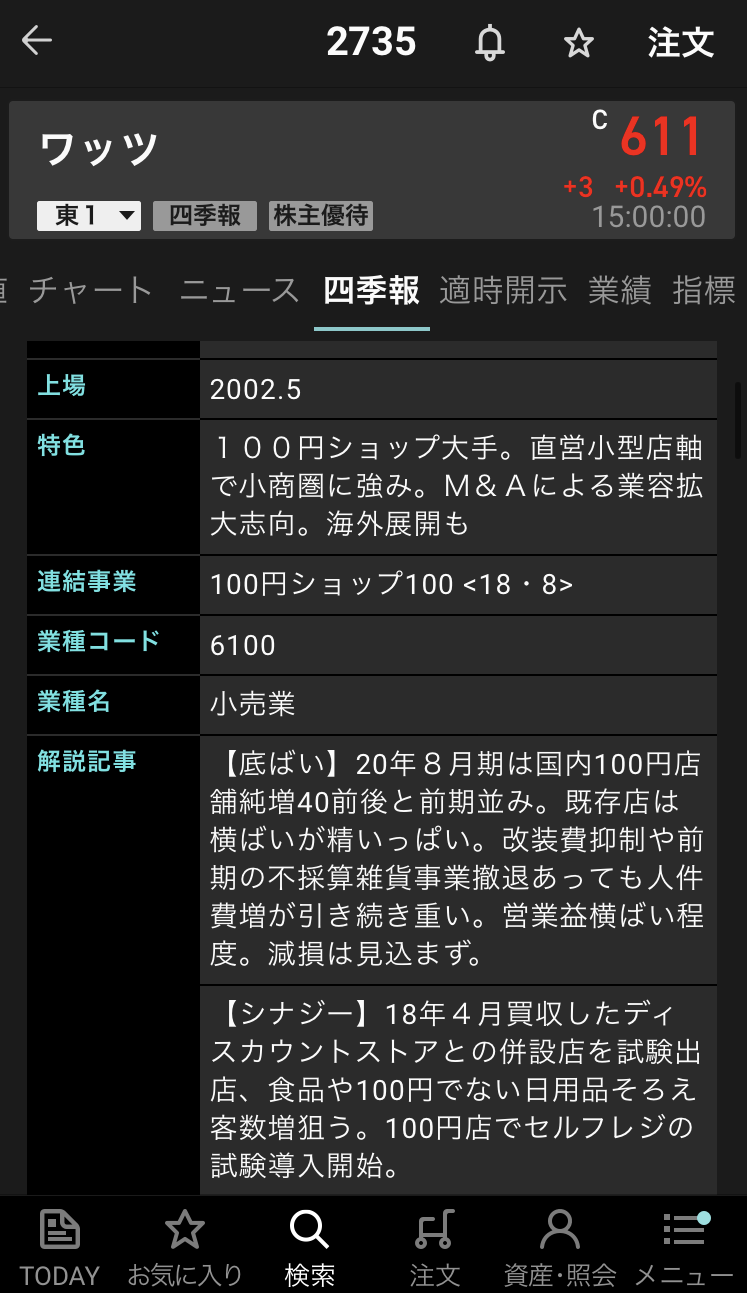This screenshot has height=1293, width=747.
Task: Go to お気に入り in bottom navigation
Action: pos(185,1245)
